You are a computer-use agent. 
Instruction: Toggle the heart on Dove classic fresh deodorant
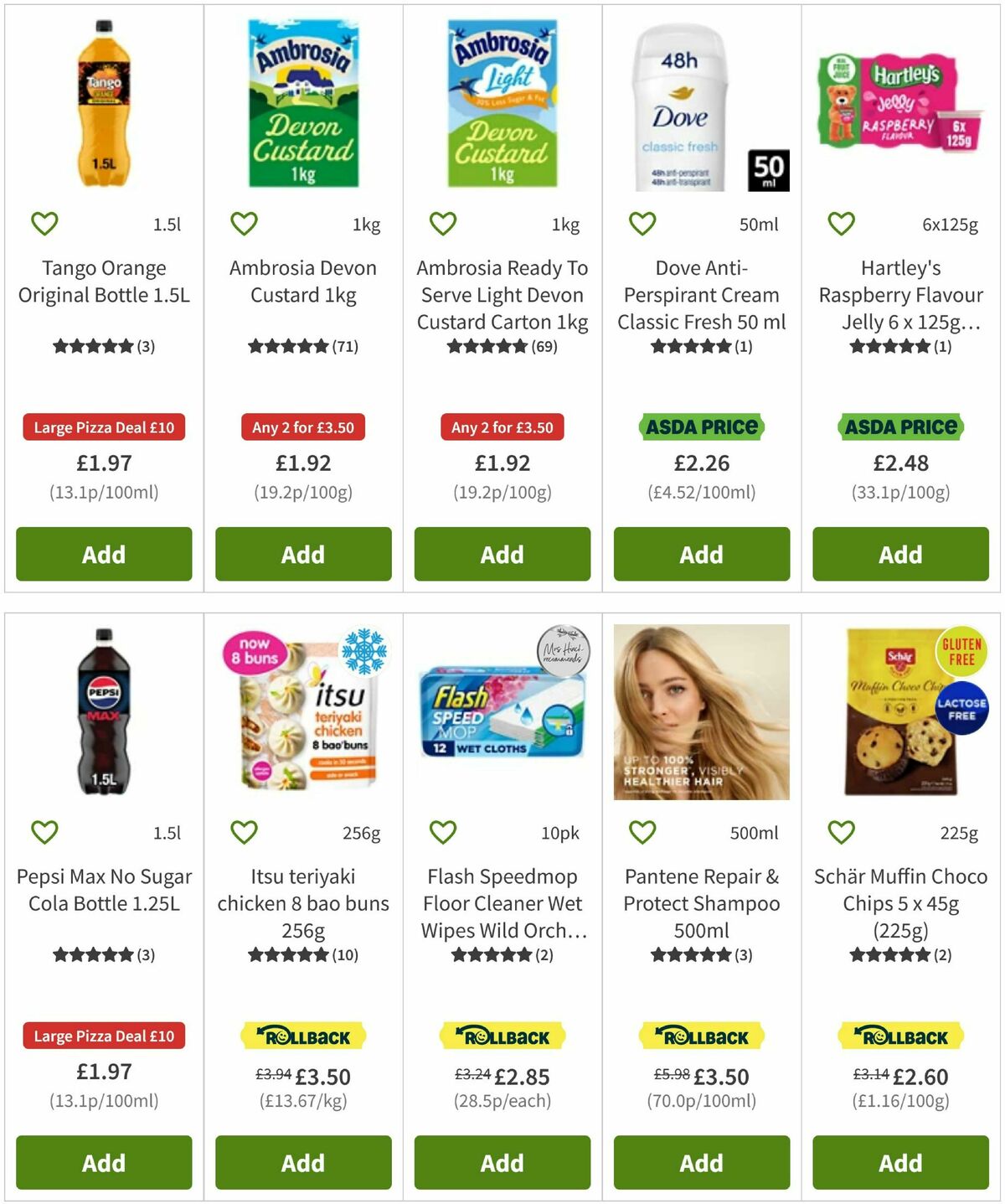(x=641, y=223)
